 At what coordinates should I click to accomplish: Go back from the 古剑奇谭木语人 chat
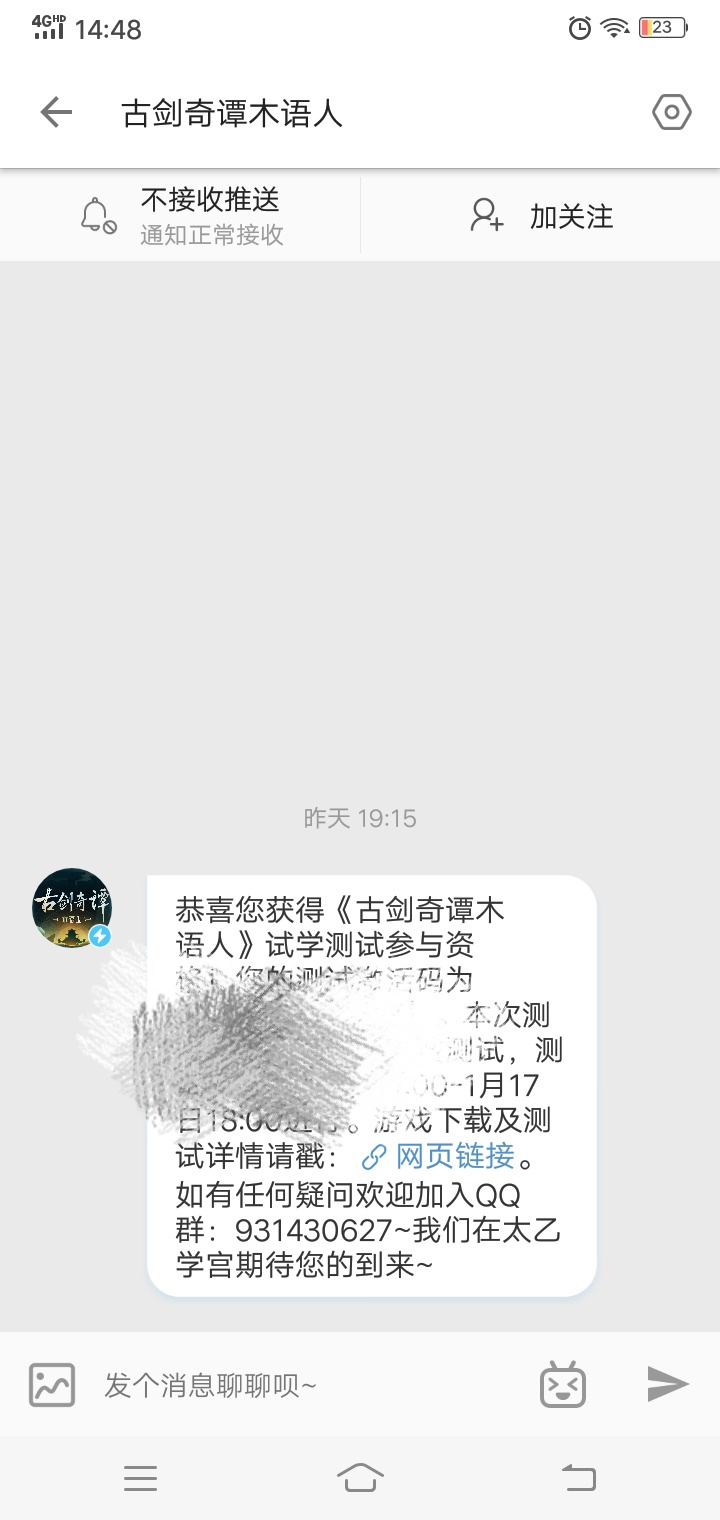pyautogui.click(x=56, y=113)
